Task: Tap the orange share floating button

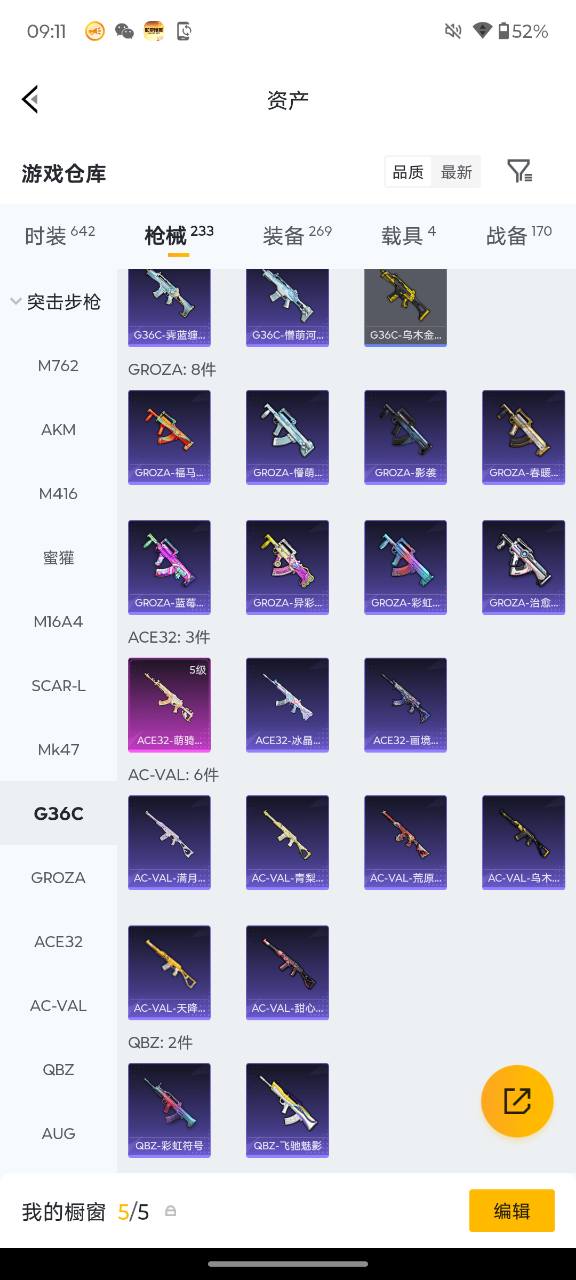Action: coord(517,1101)
